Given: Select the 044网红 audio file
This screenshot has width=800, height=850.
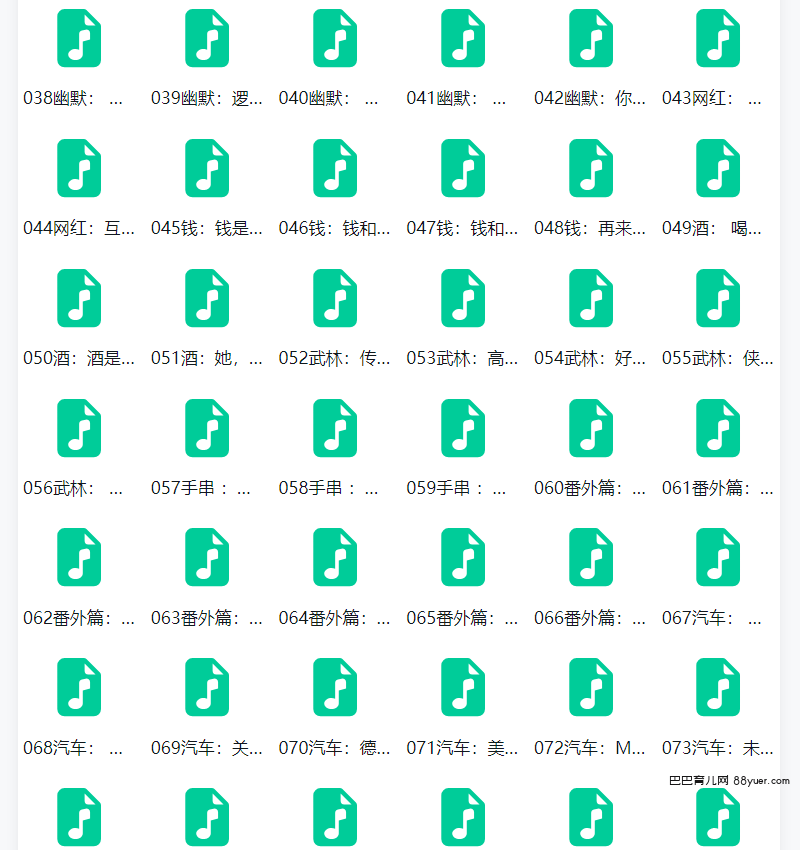Looking at the screenshot, I should click(x=79, y=169).
